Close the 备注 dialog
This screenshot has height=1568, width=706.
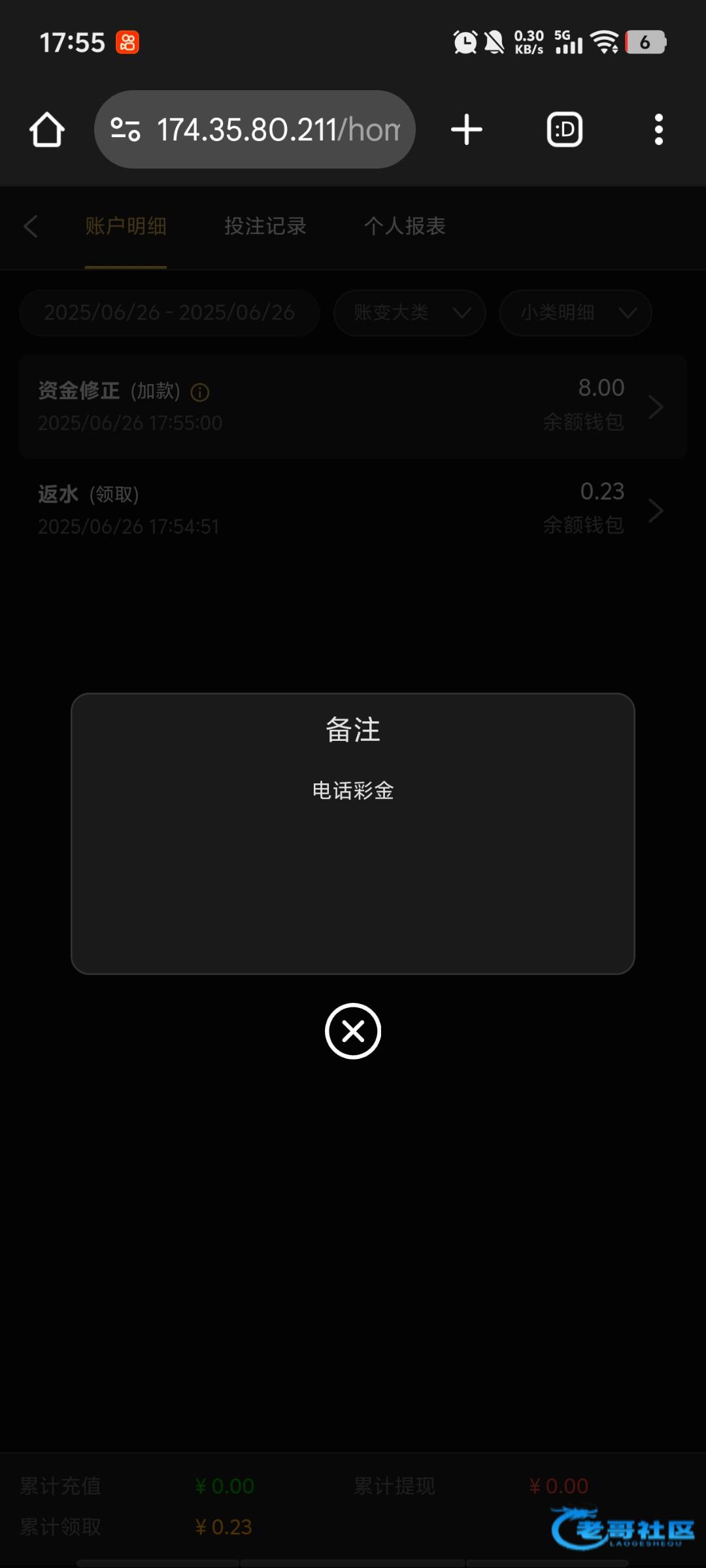[x=353, y=1031]
